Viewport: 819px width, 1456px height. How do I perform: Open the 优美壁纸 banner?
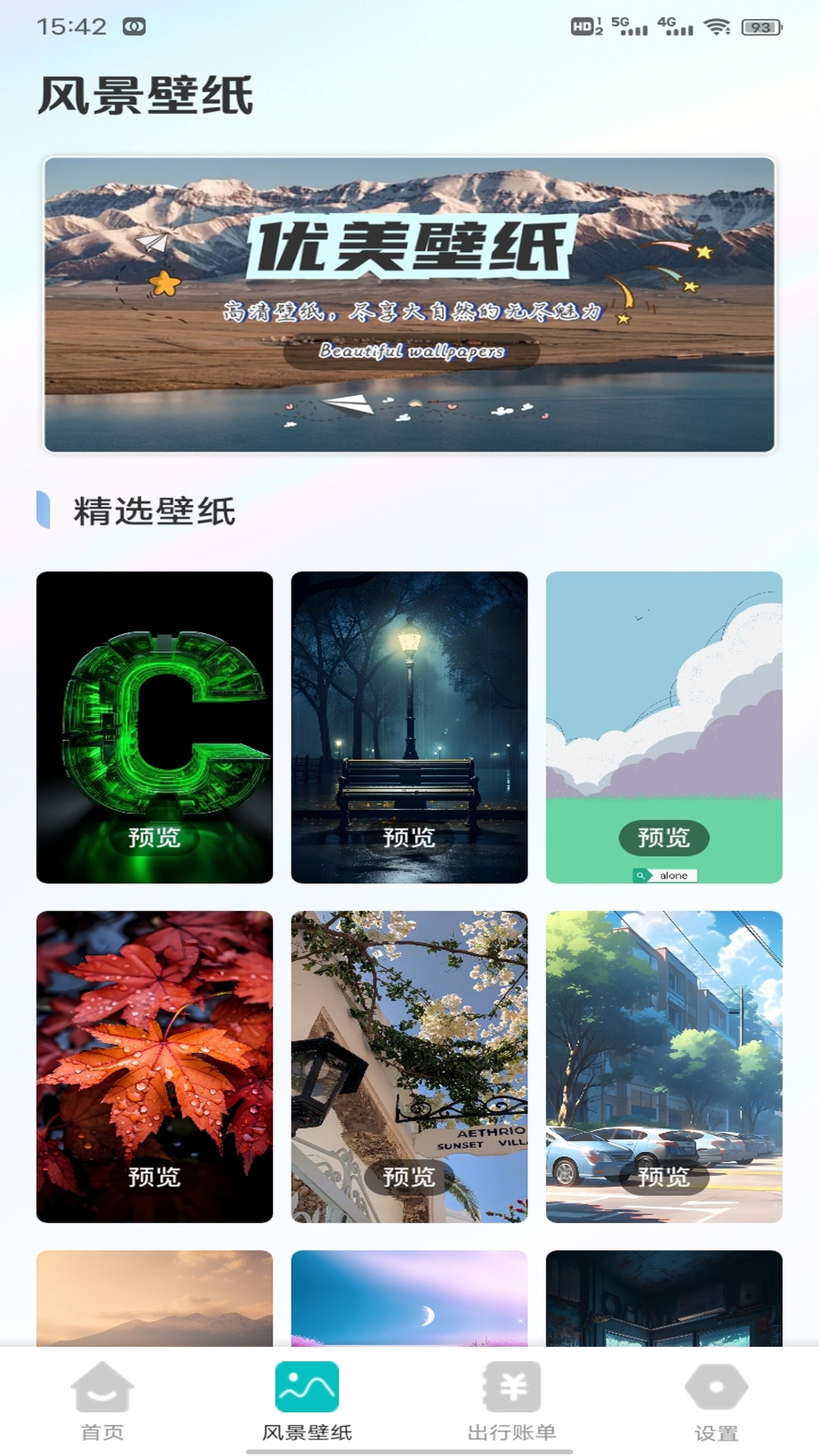[x=409, y=303]
